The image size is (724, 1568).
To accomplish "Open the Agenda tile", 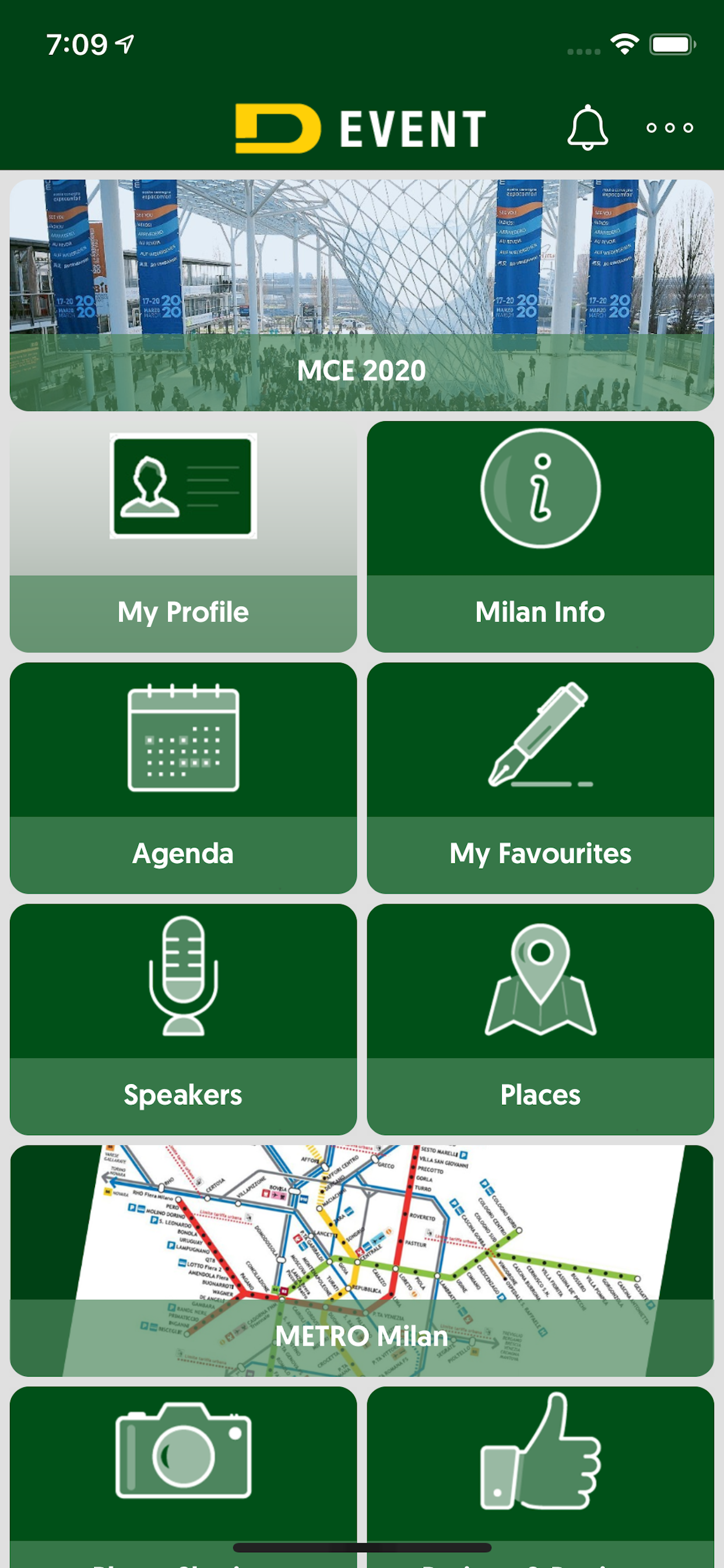I will (x=183, y=778).
